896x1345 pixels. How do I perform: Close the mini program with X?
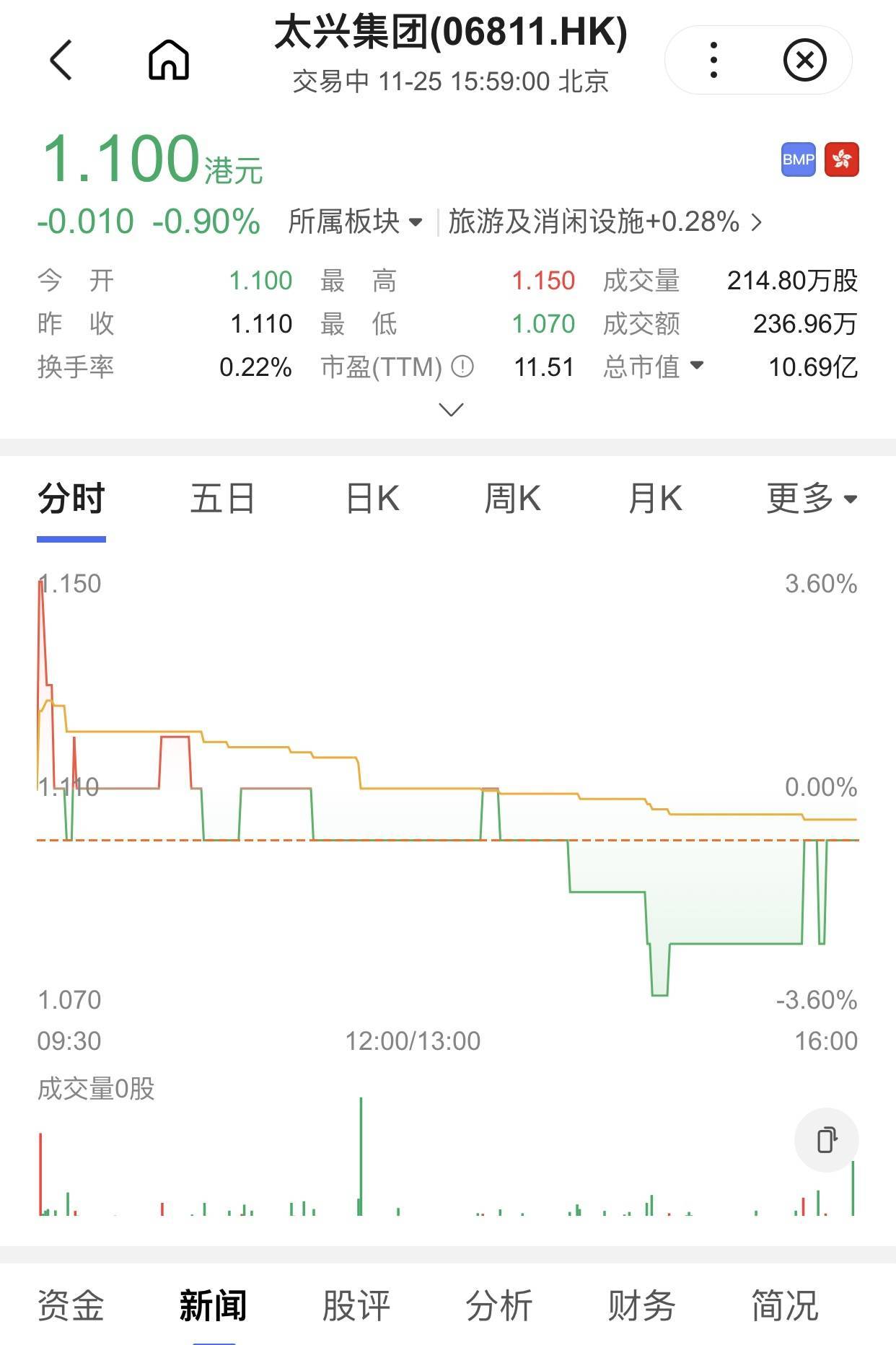[x=804, y=60]
